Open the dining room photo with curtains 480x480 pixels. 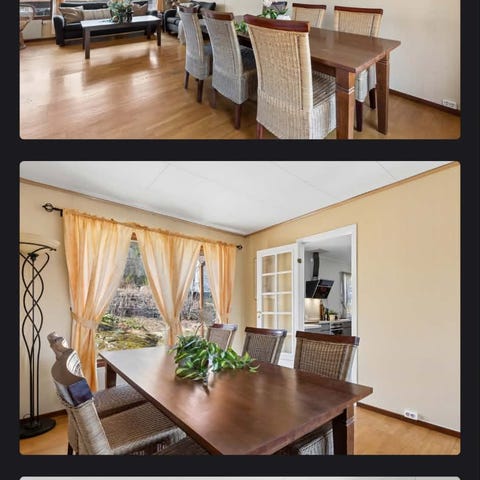coord(240,308)
